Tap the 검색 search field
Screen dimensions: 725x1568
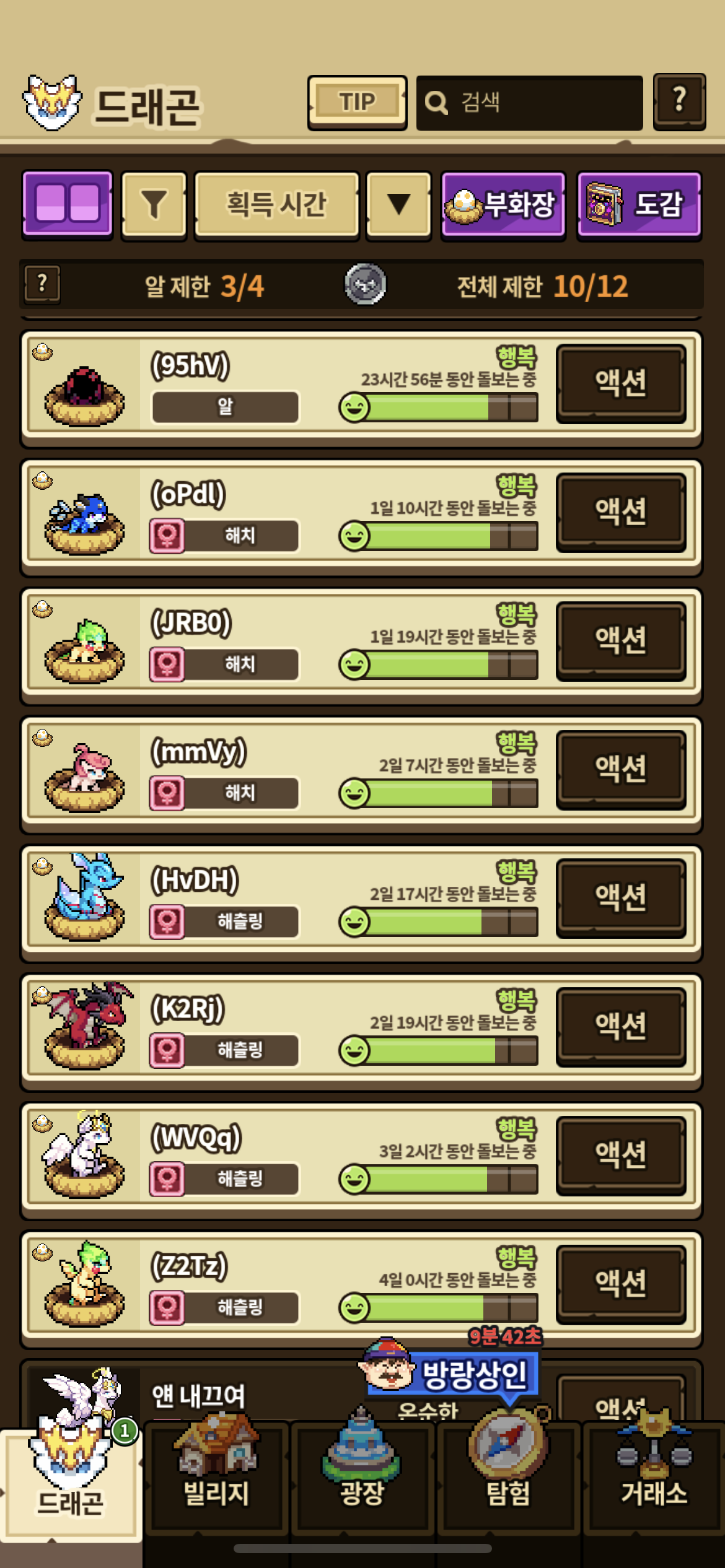point(529,103)
